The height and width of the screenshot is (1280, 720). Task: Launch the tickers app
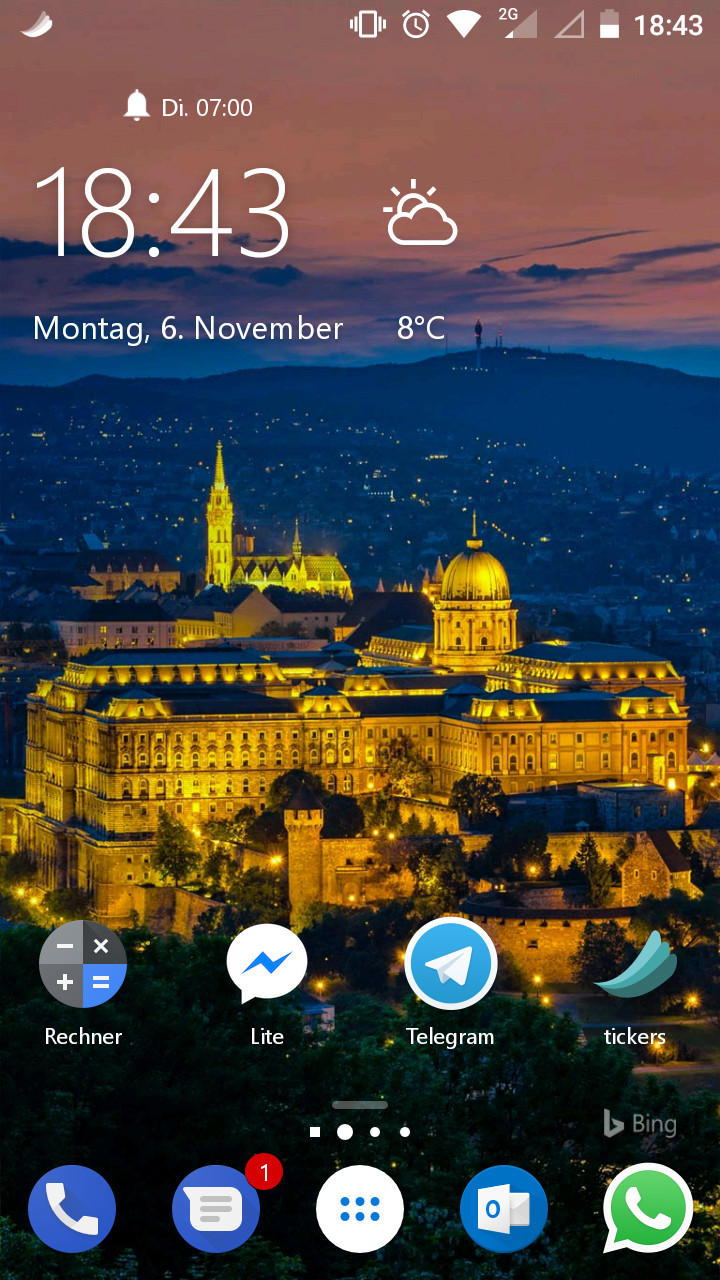[635, 965]
